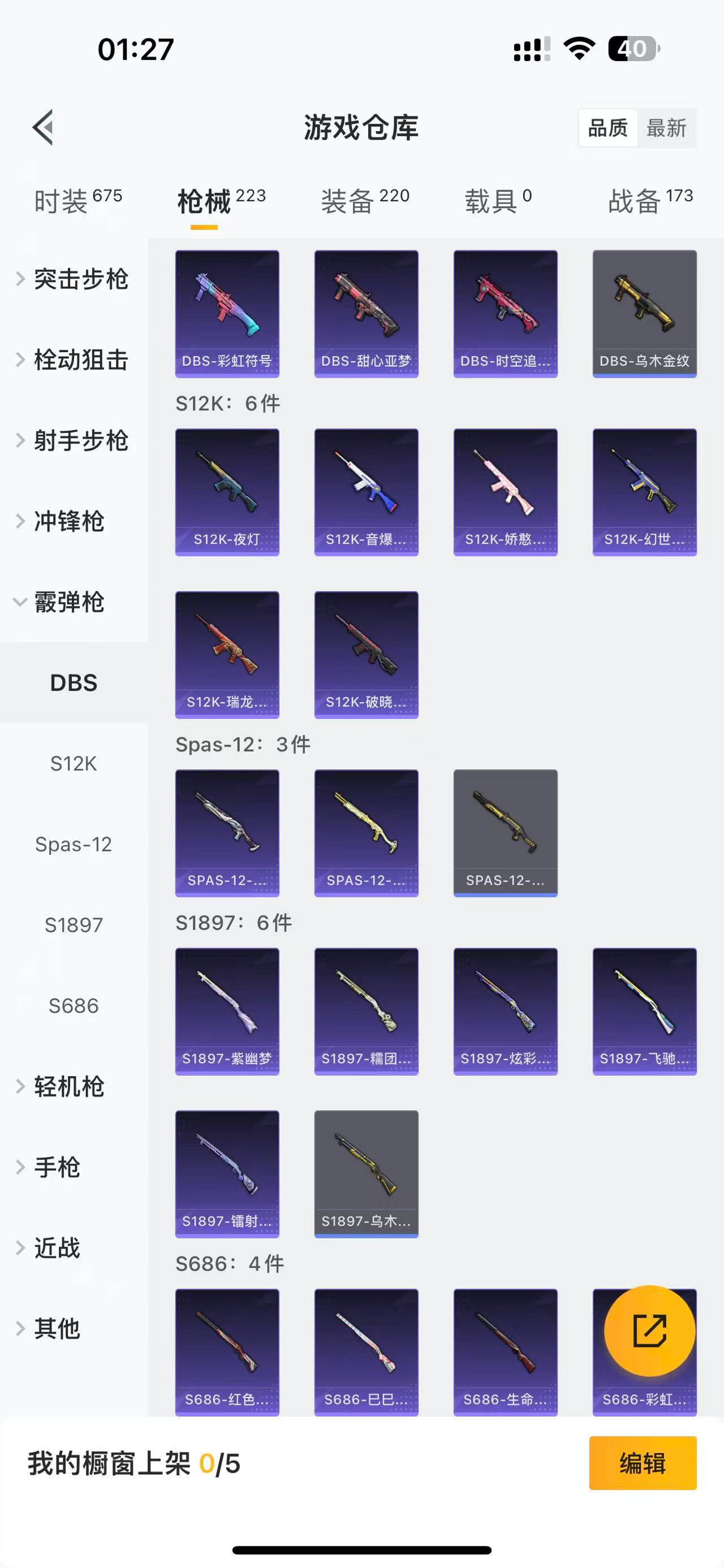The height and width of the screenshot is (1568, 724).
Task: Select S686 in the sidebar
Action: 73,1006
